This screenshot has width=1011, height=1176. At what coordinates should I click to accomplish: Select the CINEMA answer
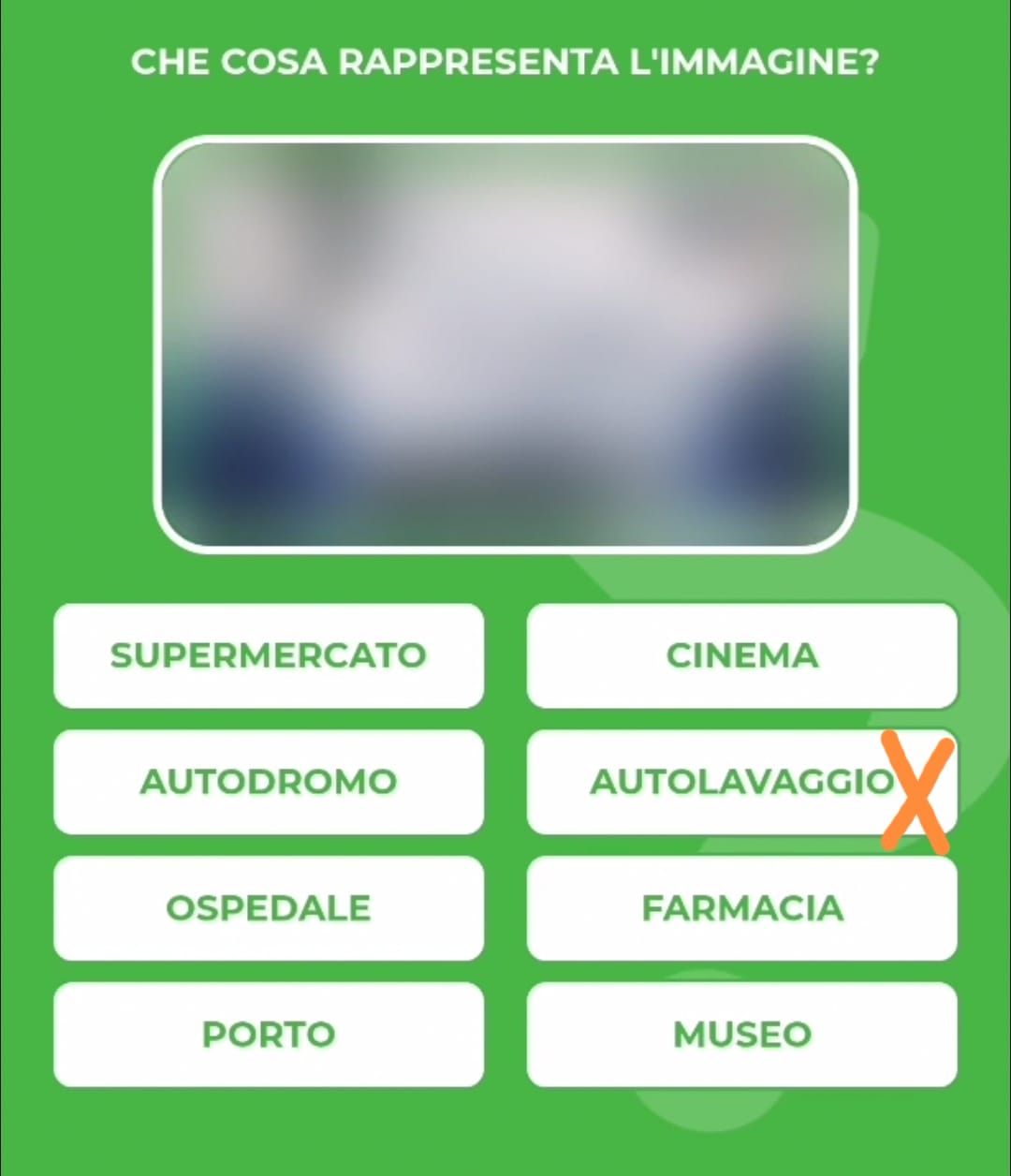[741, 655]
